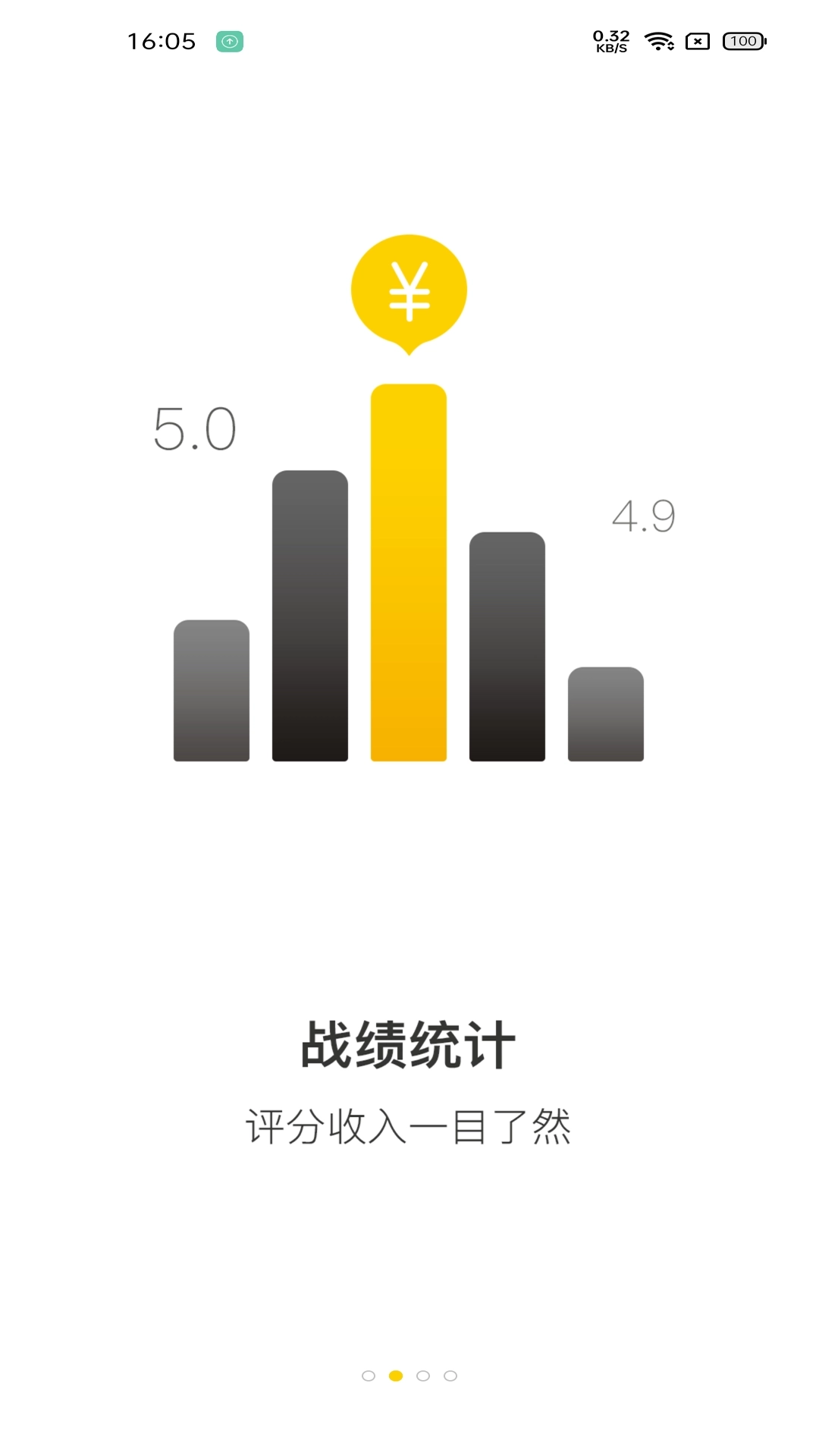
Task: Select the leftmost short gray bar
Action: (x=211, y=690)
